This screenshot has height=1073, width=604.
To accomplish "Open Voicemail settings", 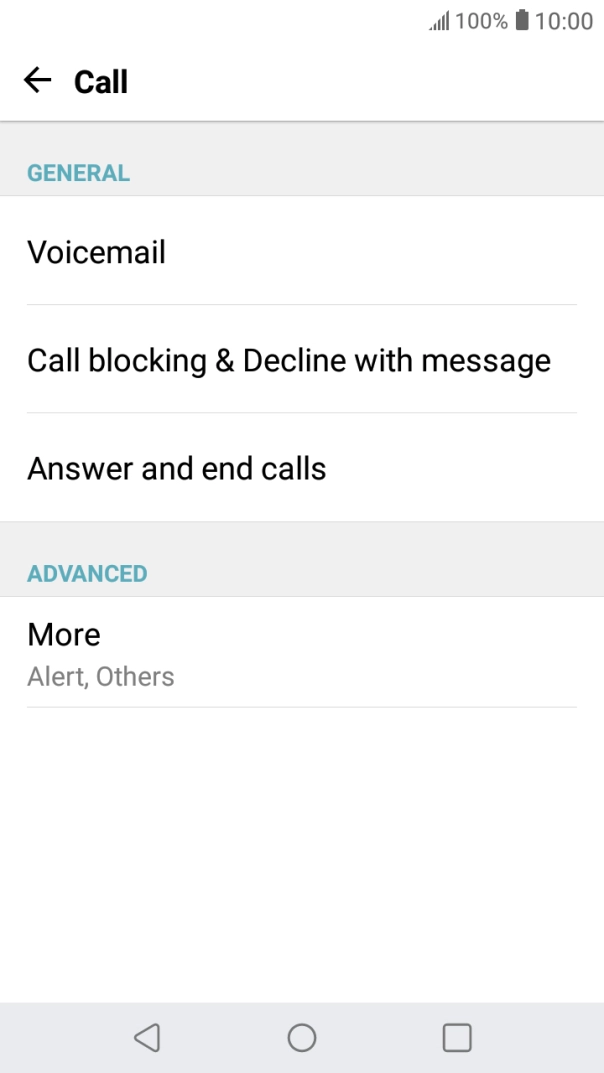I will pyautogui.click(x=300, y=252).
